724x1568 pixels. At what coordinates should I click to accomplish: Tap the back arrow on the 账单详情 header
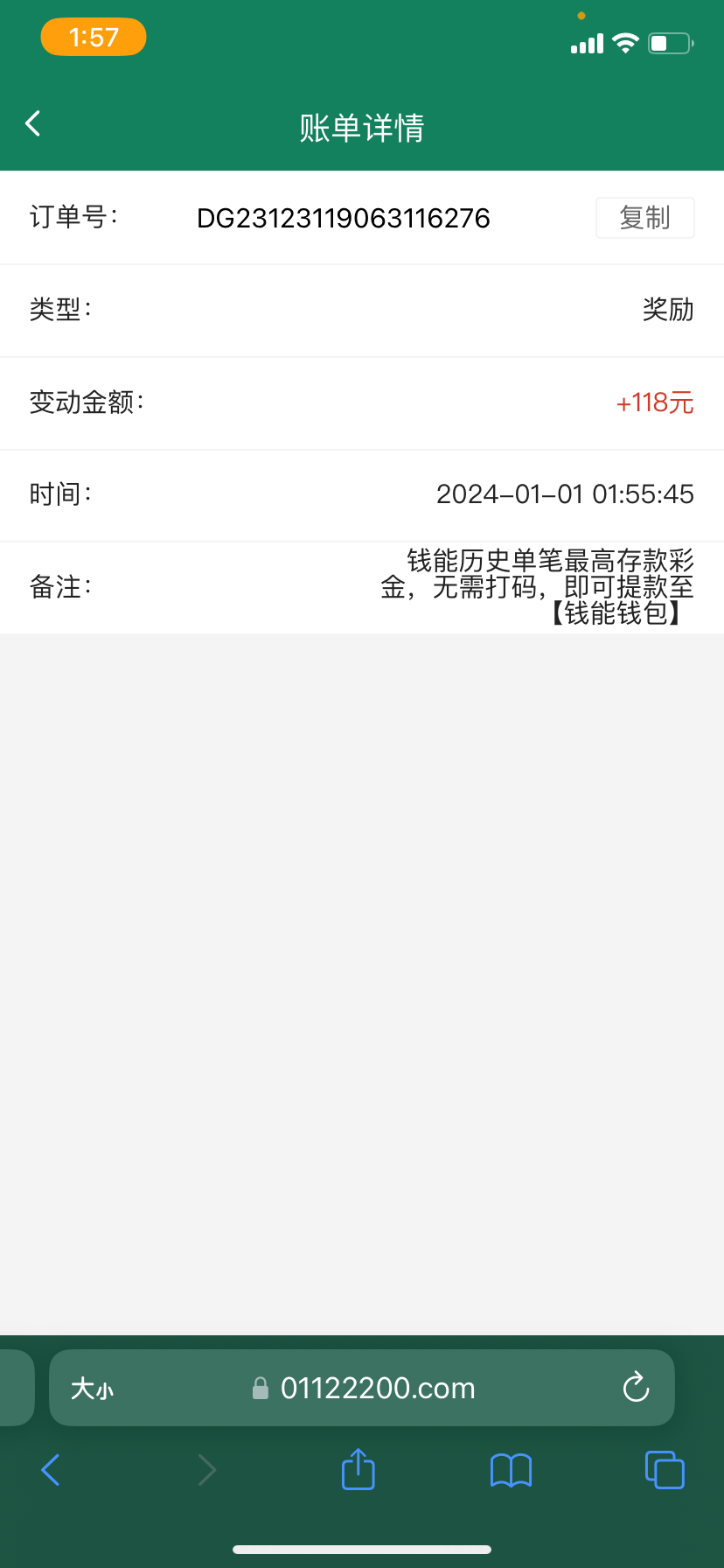(32, 123)
